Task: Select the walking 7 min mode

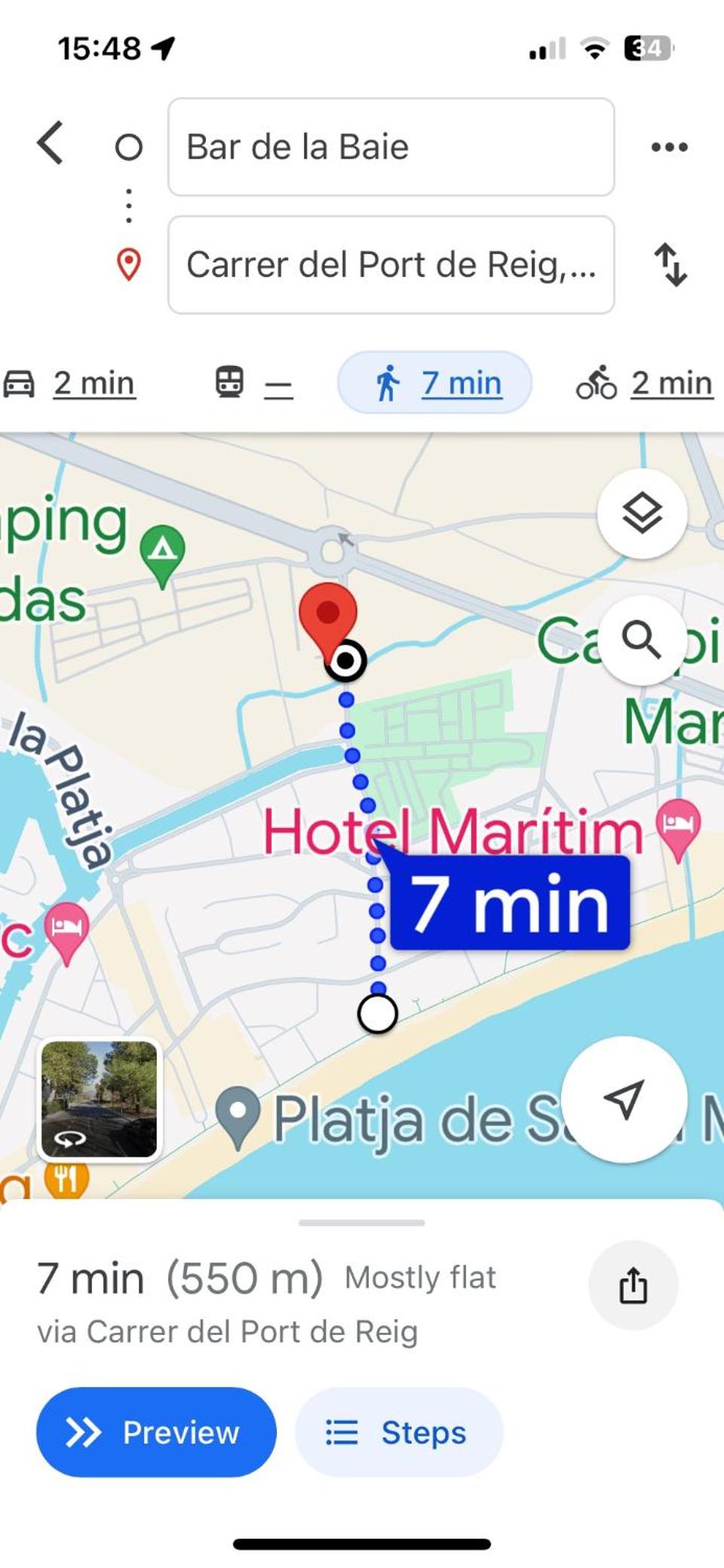Action: 434,383
